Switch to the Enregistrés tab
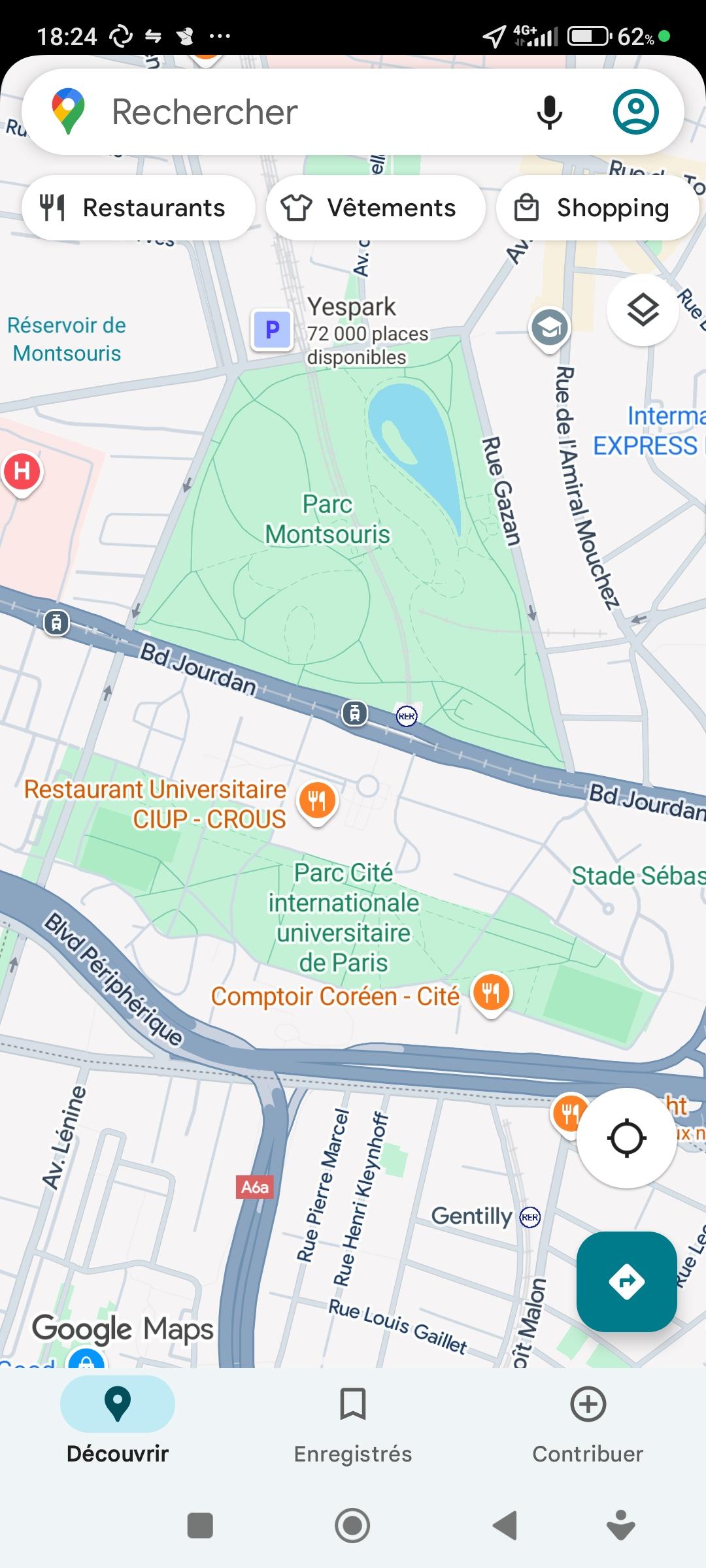Image resolution: width=706 pixels, height=1568 pixels. click(353, 1424)
